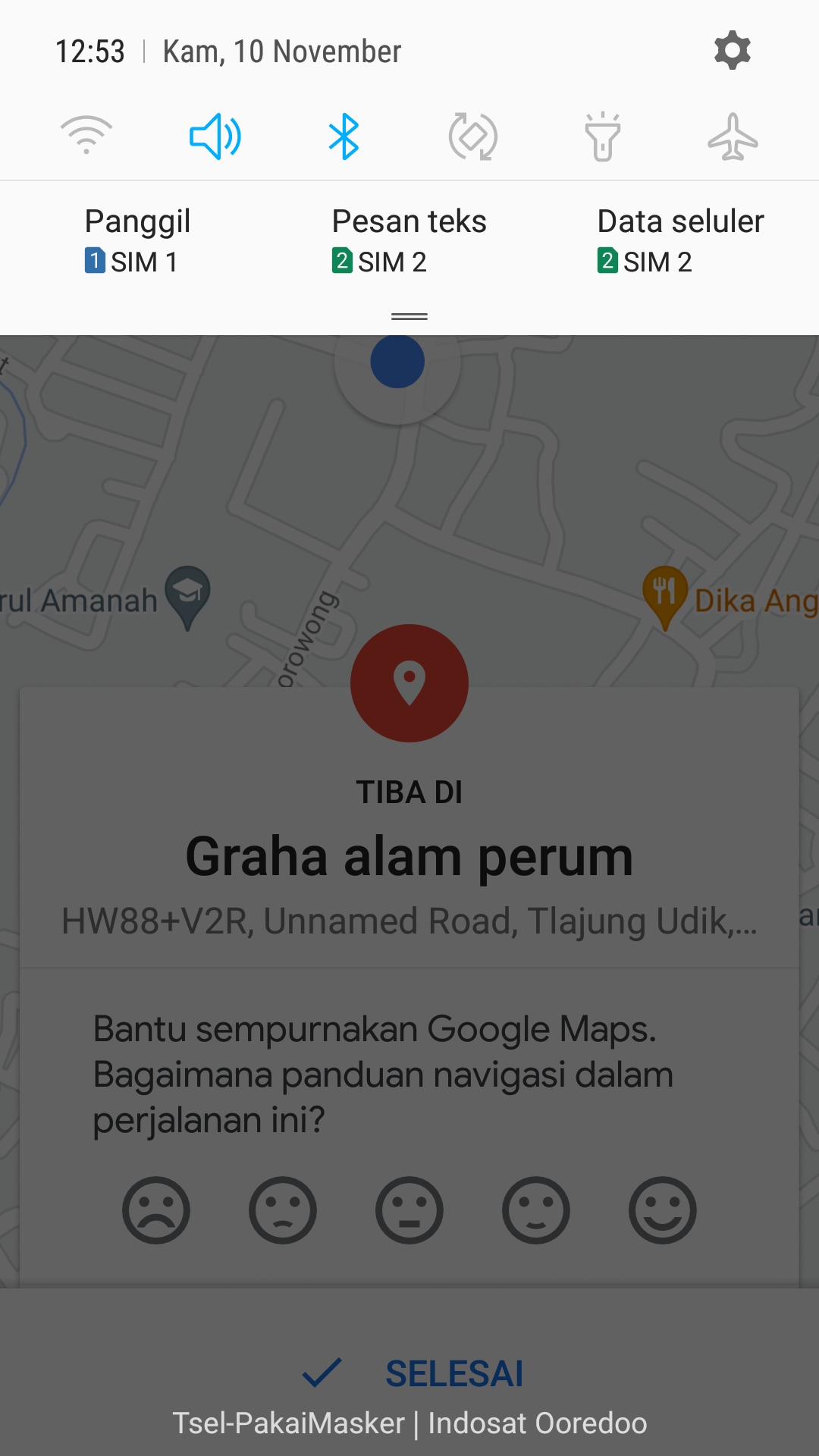
Task: Rate navigation with the happiest face
Action: coord(663,1210)
